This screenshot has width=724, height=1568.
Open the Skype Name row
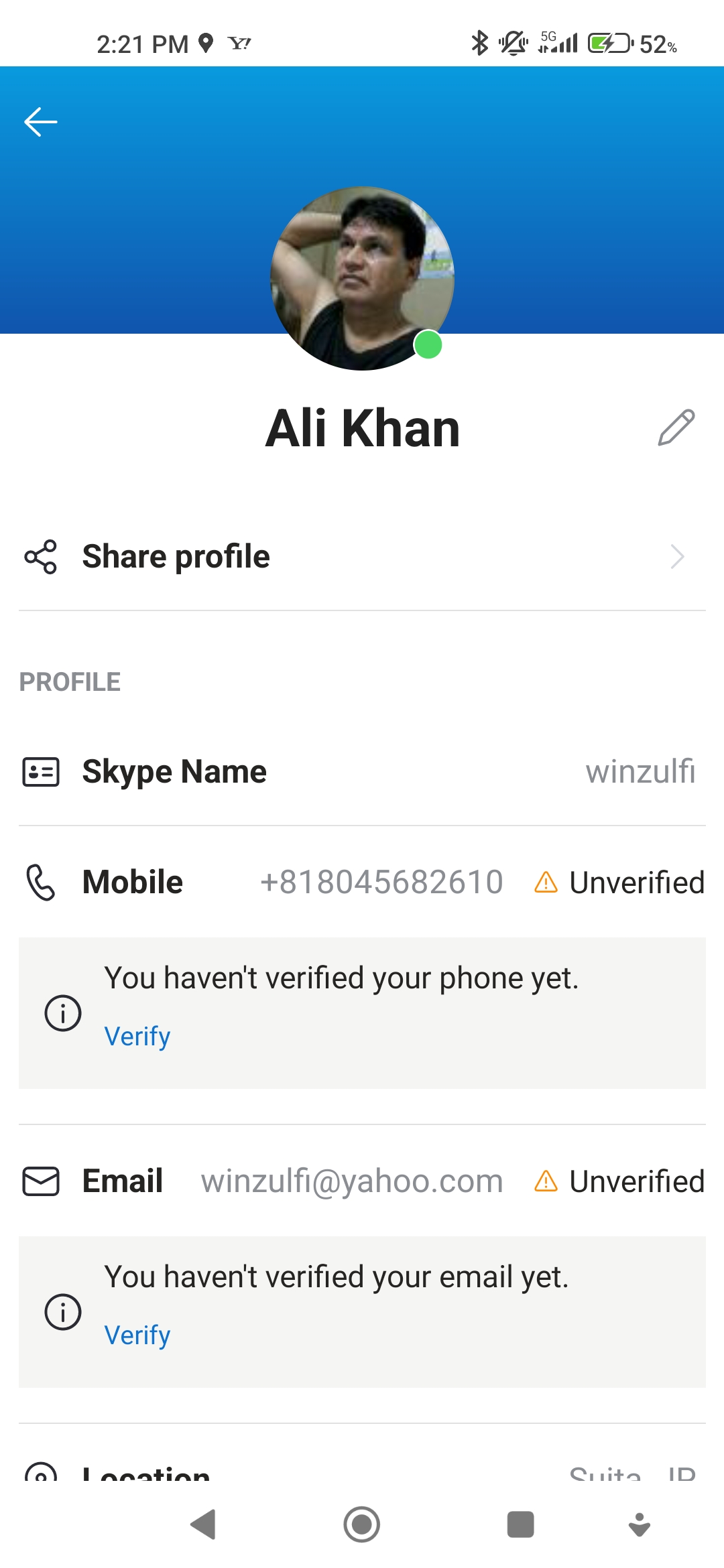click(x=362, y=771)
